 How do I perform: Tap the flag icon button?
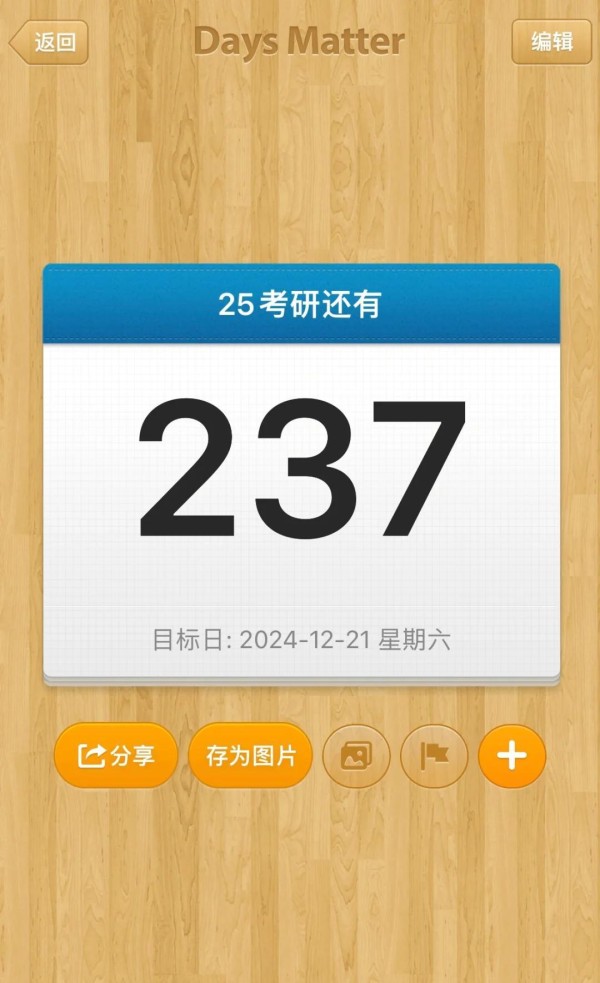pyautogui.click(x=434, y=756)
